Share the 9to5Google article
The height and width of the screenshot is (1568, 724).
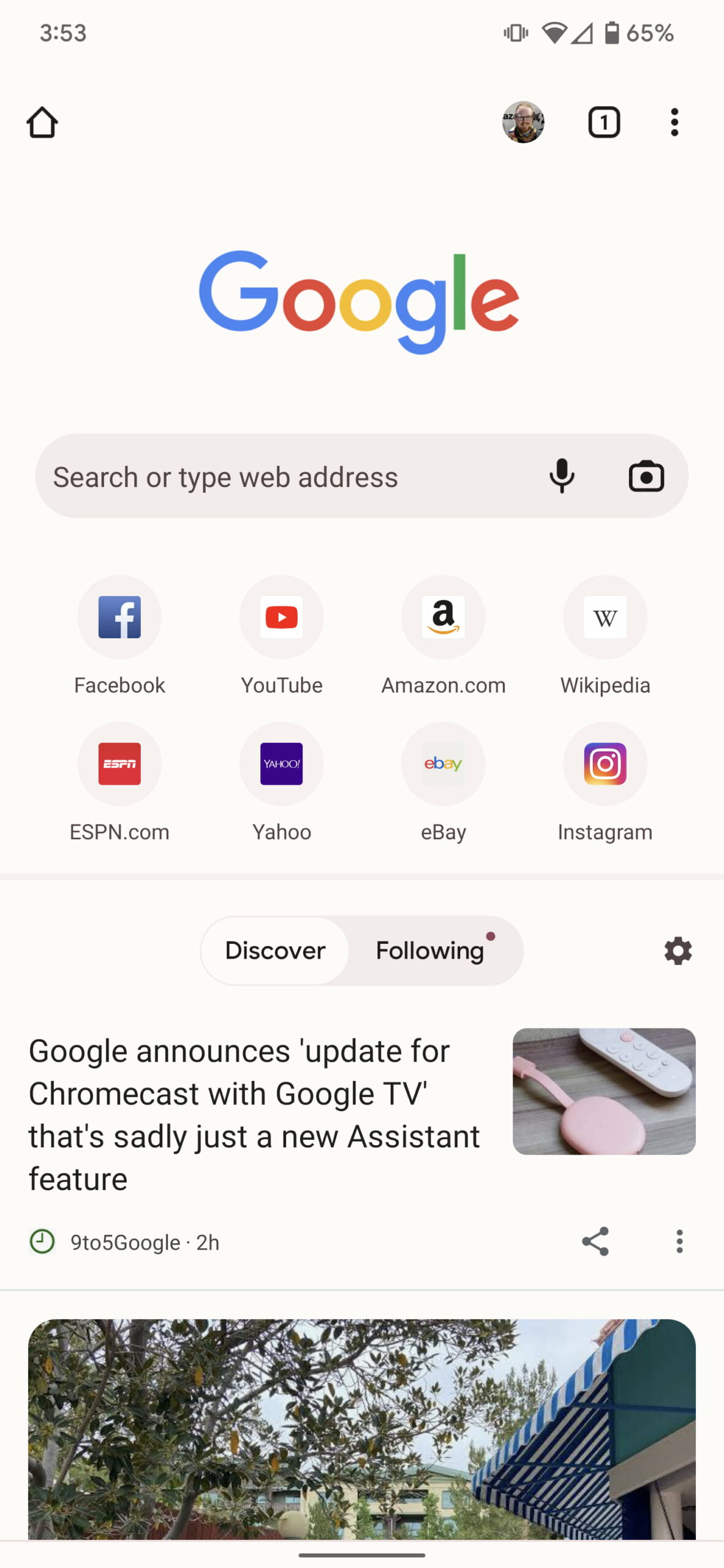pos(595,1242)
